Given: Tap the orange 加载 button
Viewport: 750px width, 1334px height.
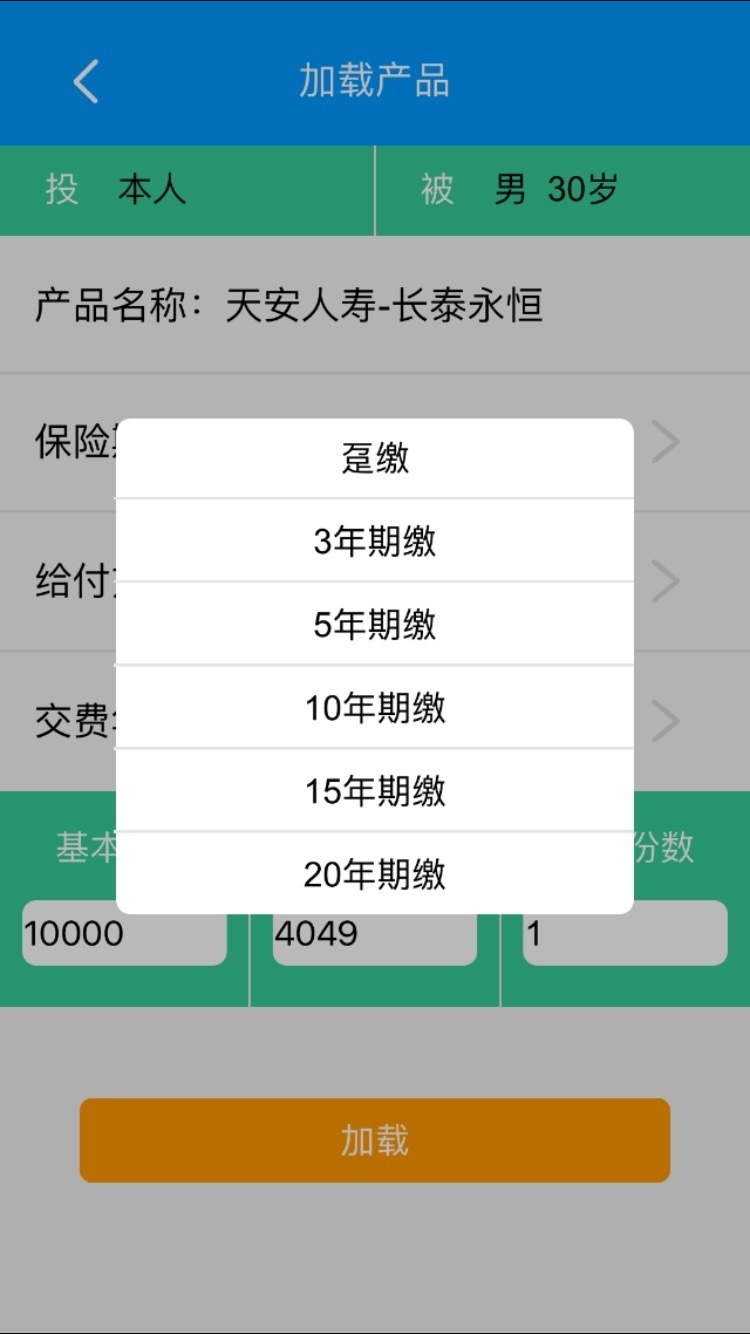Looking at the screenshot, I should click(373, 1139).
